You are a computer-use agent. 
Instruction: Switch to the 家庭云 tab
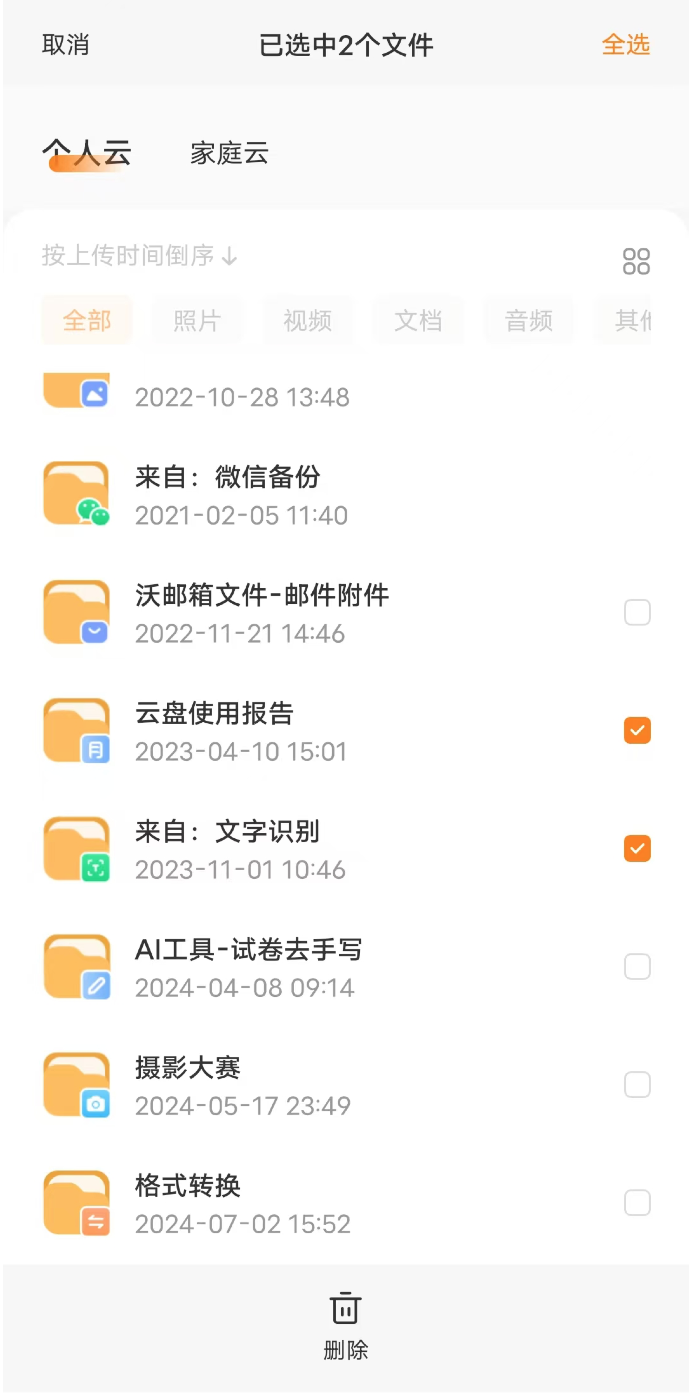[x=229, y=154]
